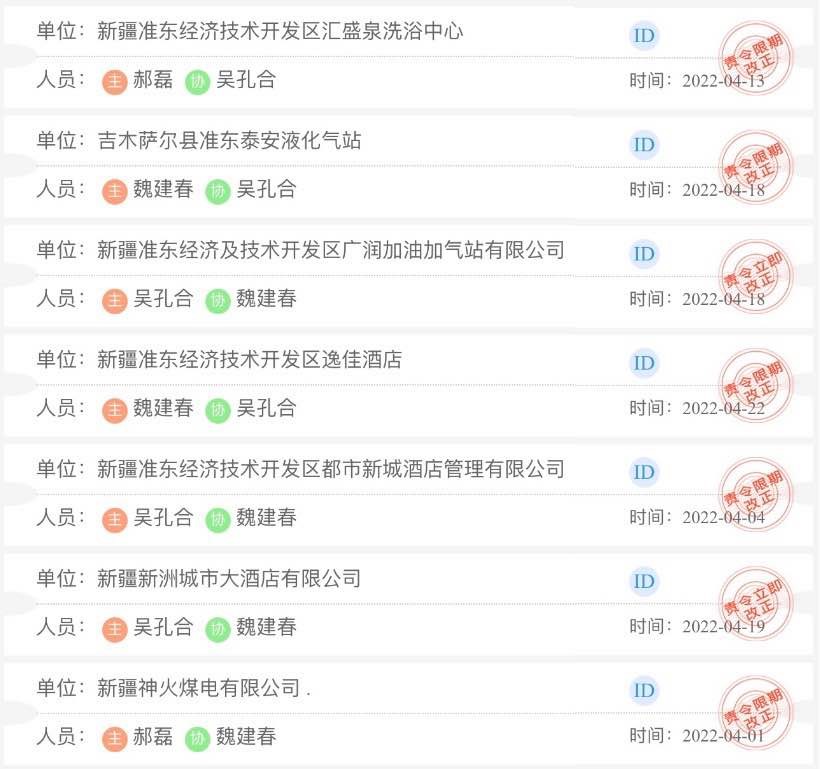Tap ID icon for 泰安液化气站
Screen dimensions: 820x769
click(644, 145)
